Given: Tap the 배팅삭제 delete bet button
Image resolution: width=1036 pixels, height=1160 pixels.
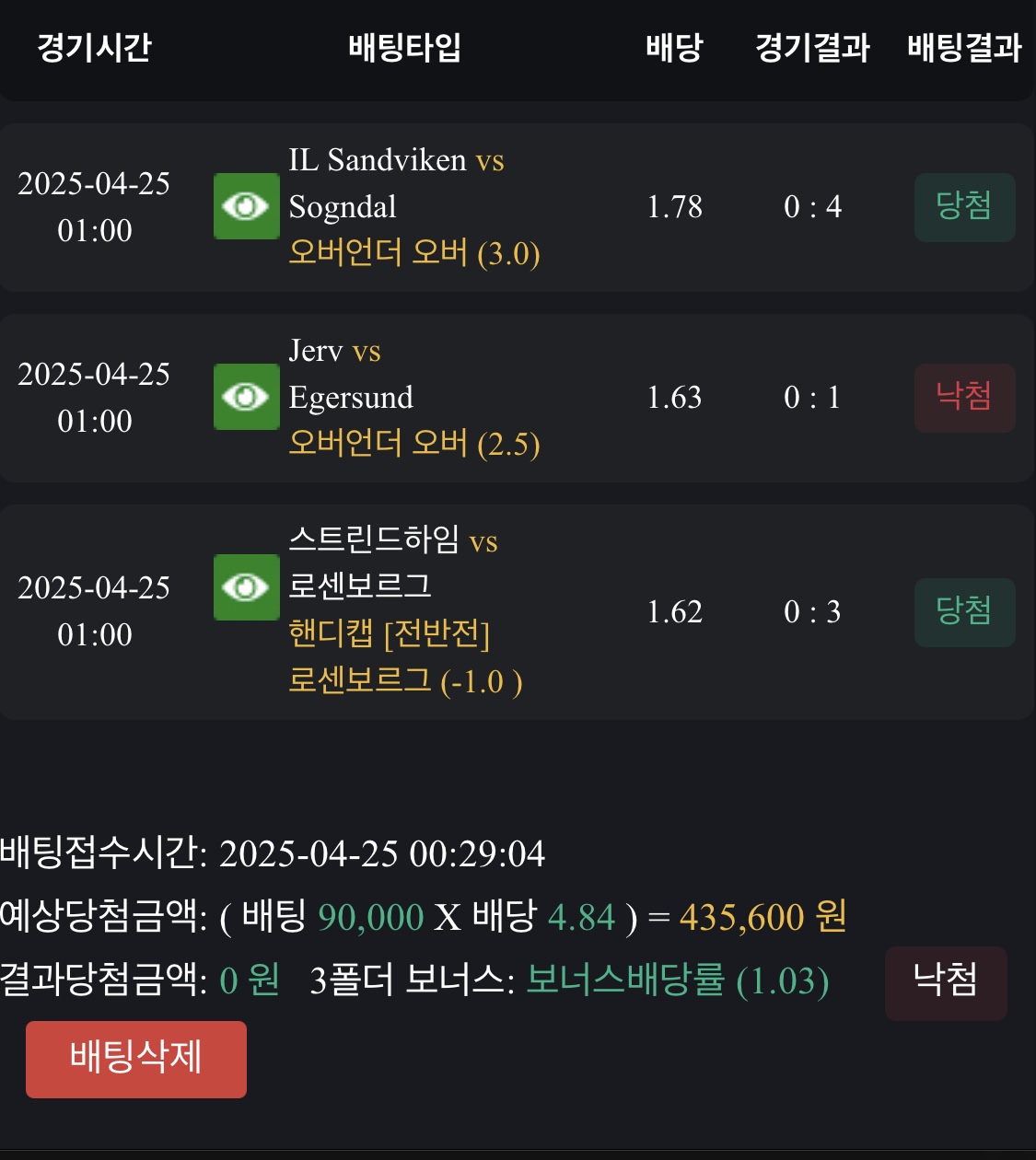Looking at the screenshot, I should (x=136, y=1059).
